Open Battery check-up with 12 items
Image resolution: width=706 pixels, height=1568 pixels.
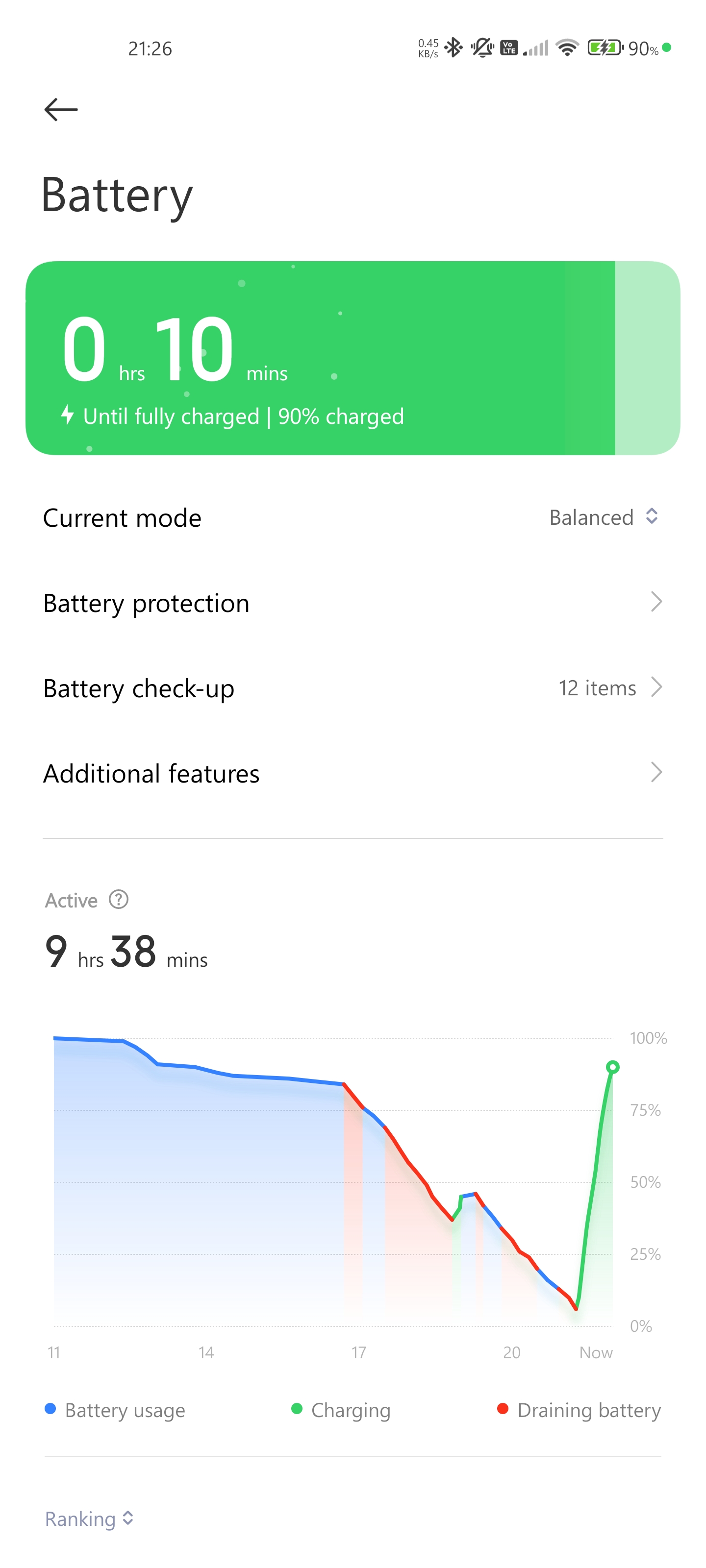pyautogui.click(x=353, y=688)
